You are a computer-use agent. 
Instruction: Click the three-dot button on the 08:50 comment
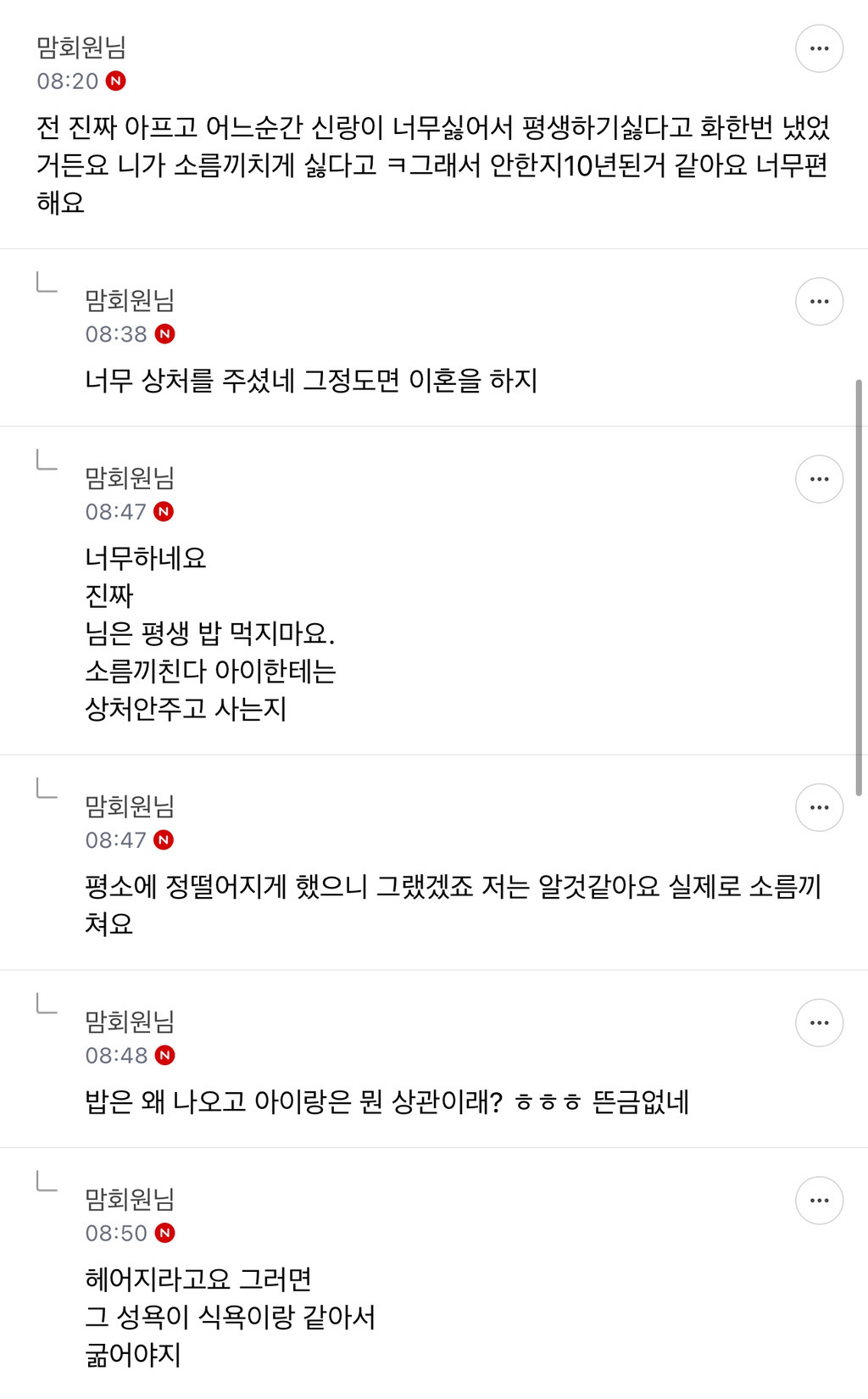819,1200
